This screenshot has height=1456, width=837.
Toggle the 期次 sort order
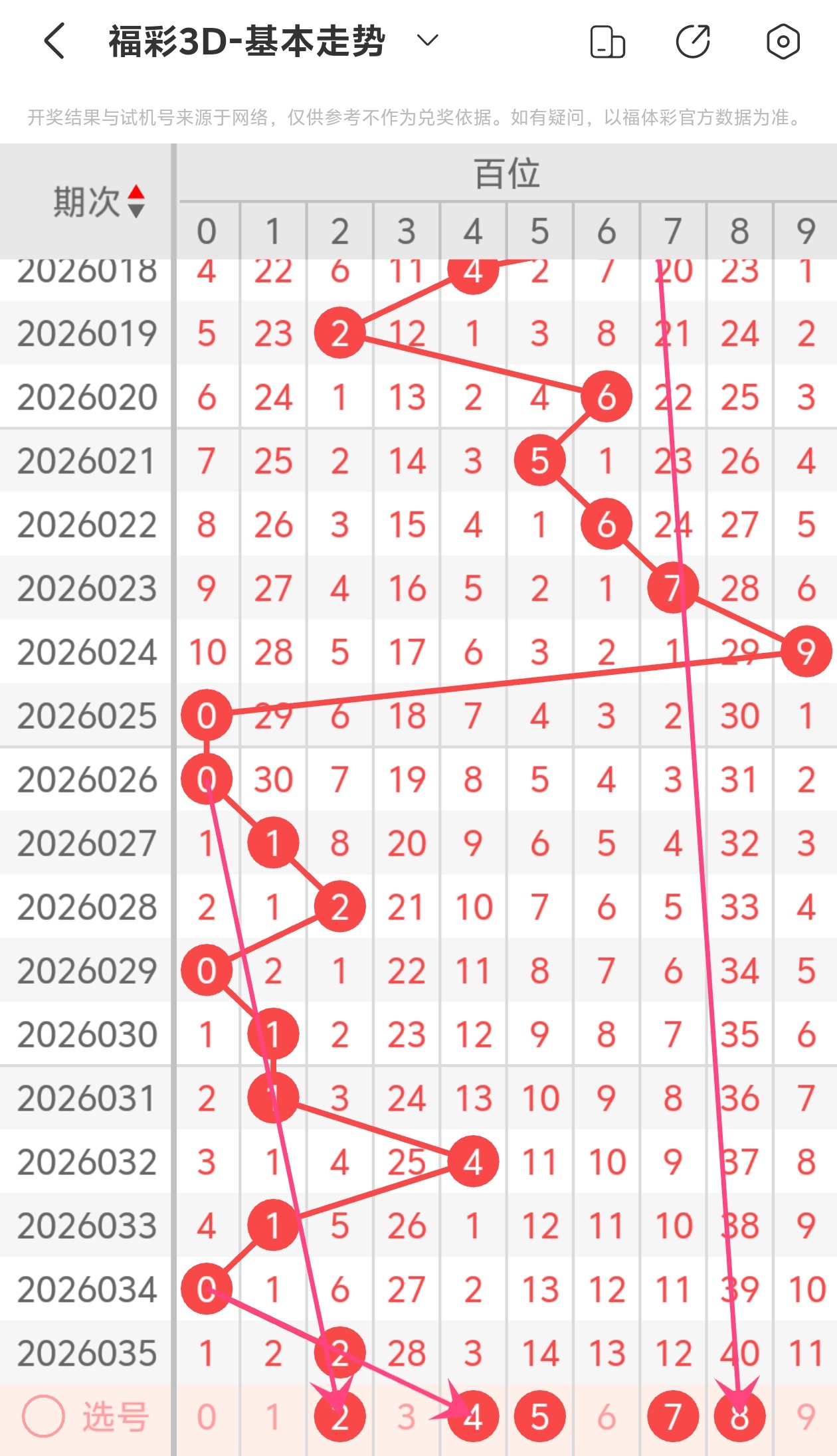[136, 201]
